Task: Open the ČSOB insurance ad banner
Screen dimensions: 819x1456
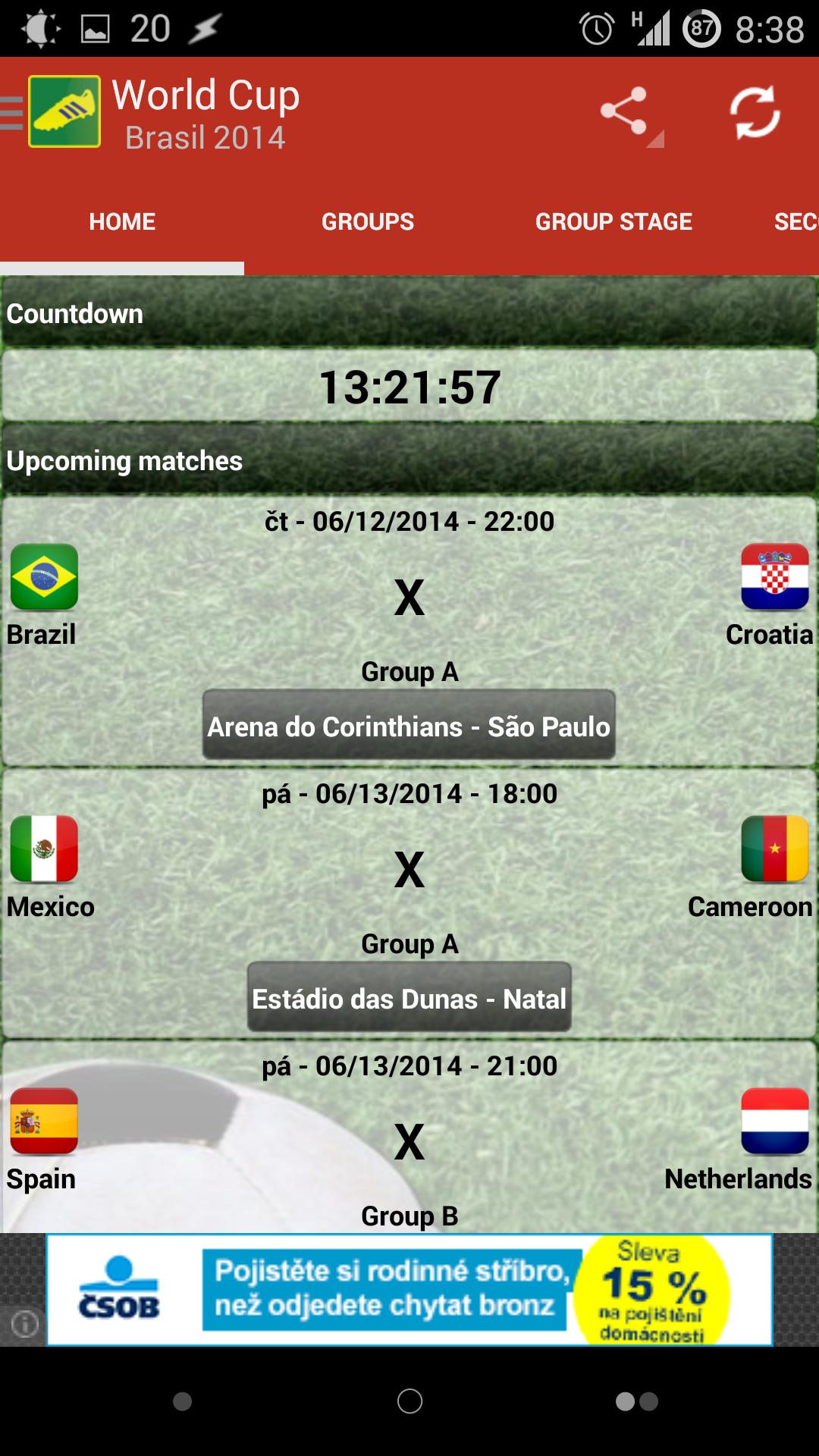Action: click(409, 1290)
